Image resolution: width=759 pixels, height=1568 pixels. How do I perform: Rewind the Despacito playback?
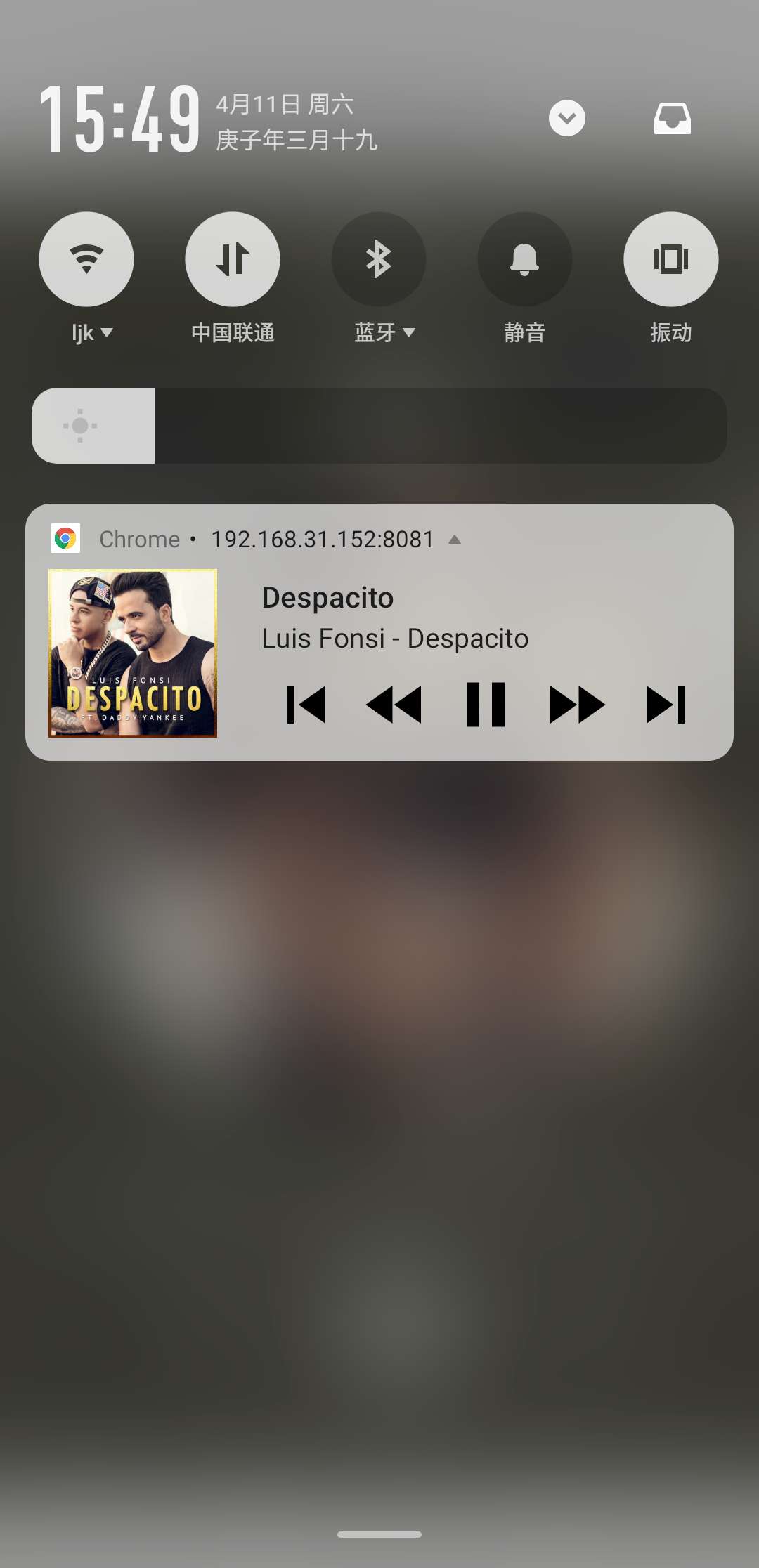coord(394,704)
